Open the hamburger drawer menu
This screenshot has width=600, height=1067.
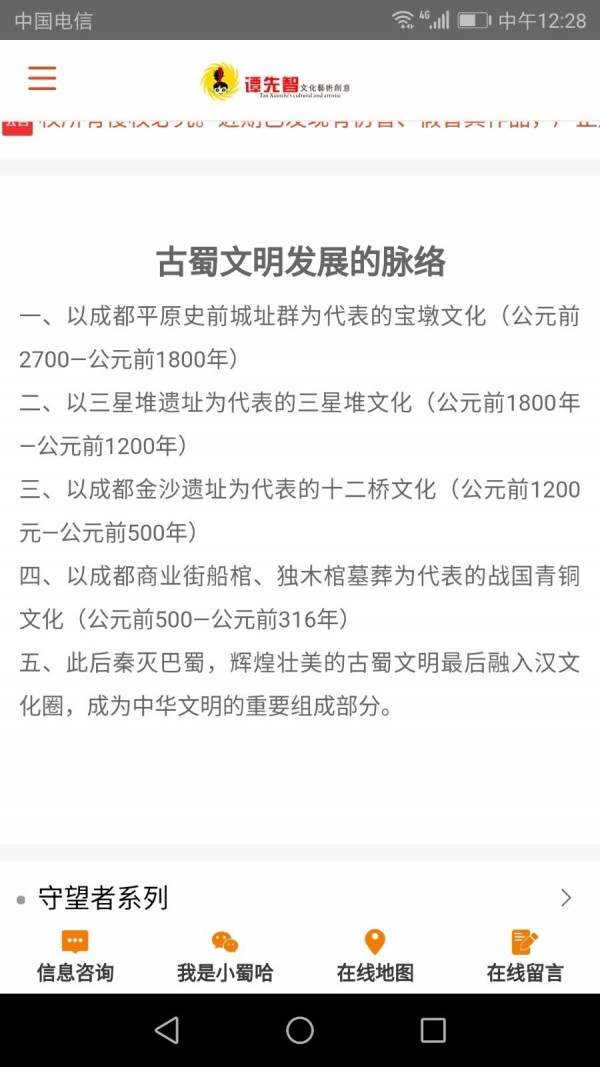click(42, 78)
